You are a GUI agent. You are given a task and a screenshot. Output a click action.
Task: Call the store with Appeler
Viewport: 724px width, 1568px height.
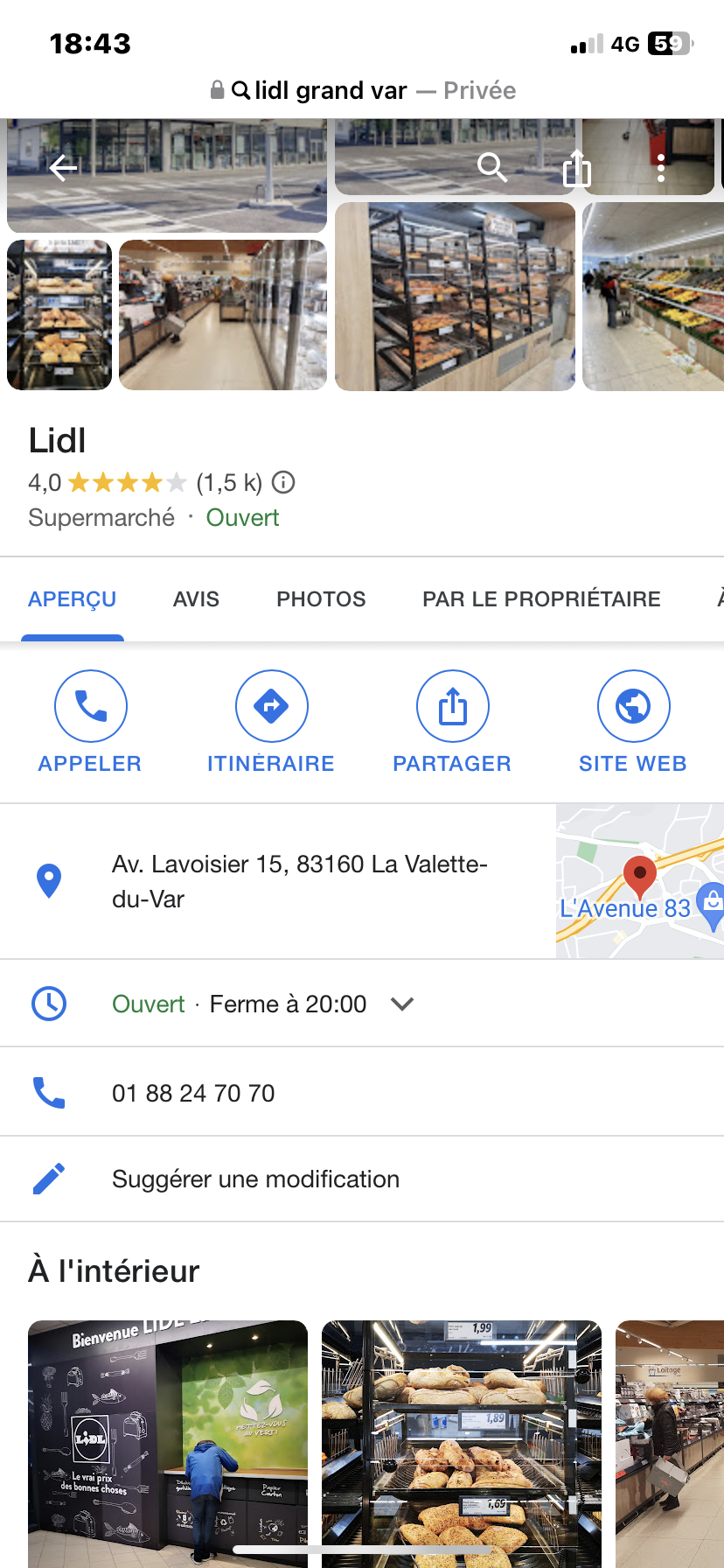click(x=90, y=722)
